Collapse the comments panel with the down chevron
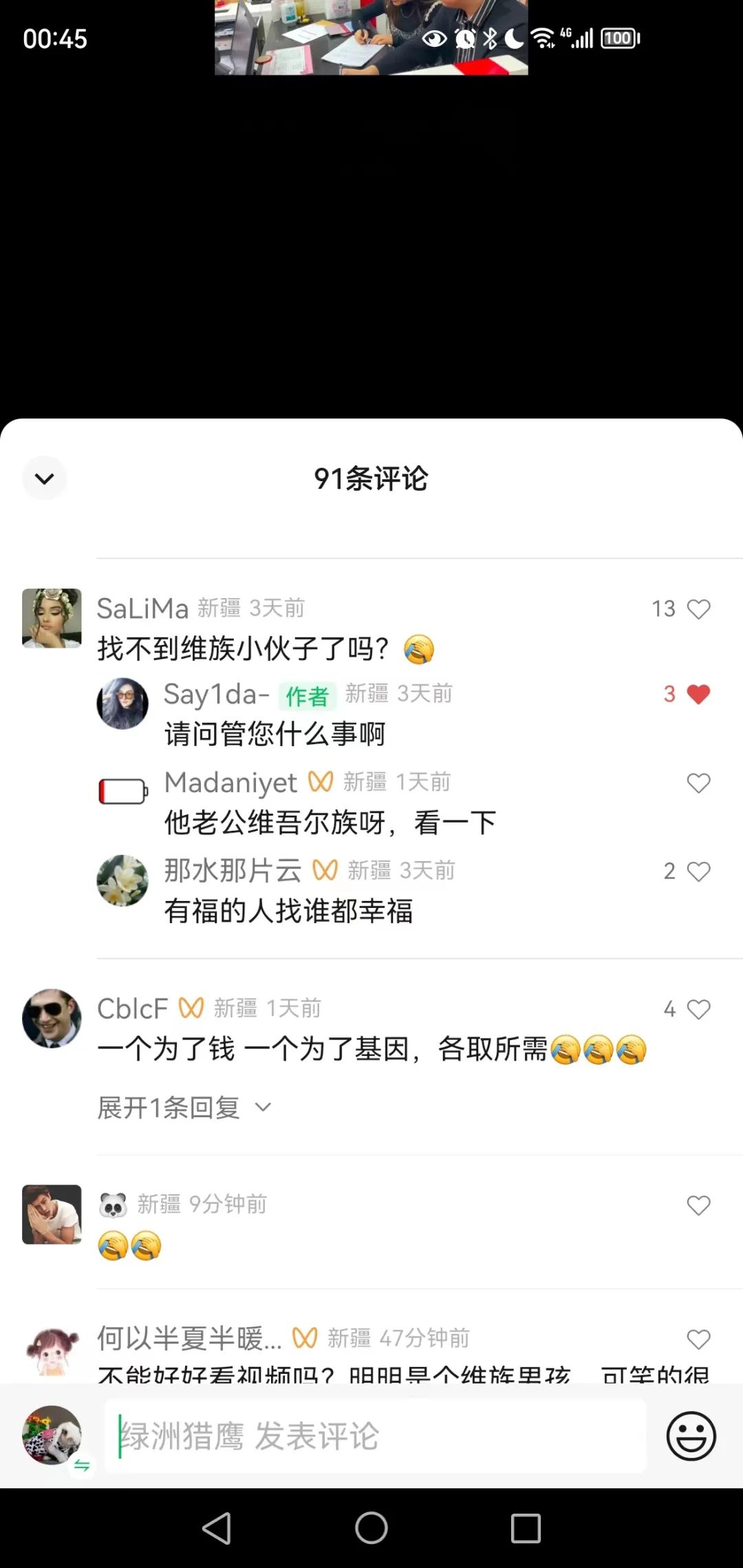Viewport: 743px width, 1568px height. tap(45, 478)
